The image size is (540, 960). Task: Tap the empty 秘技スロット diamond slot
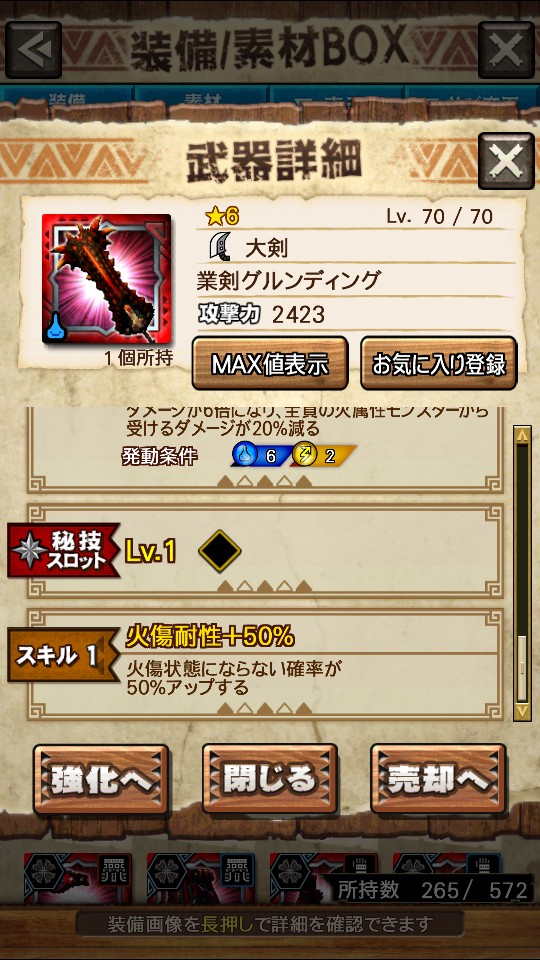click(x=220, y=551)
